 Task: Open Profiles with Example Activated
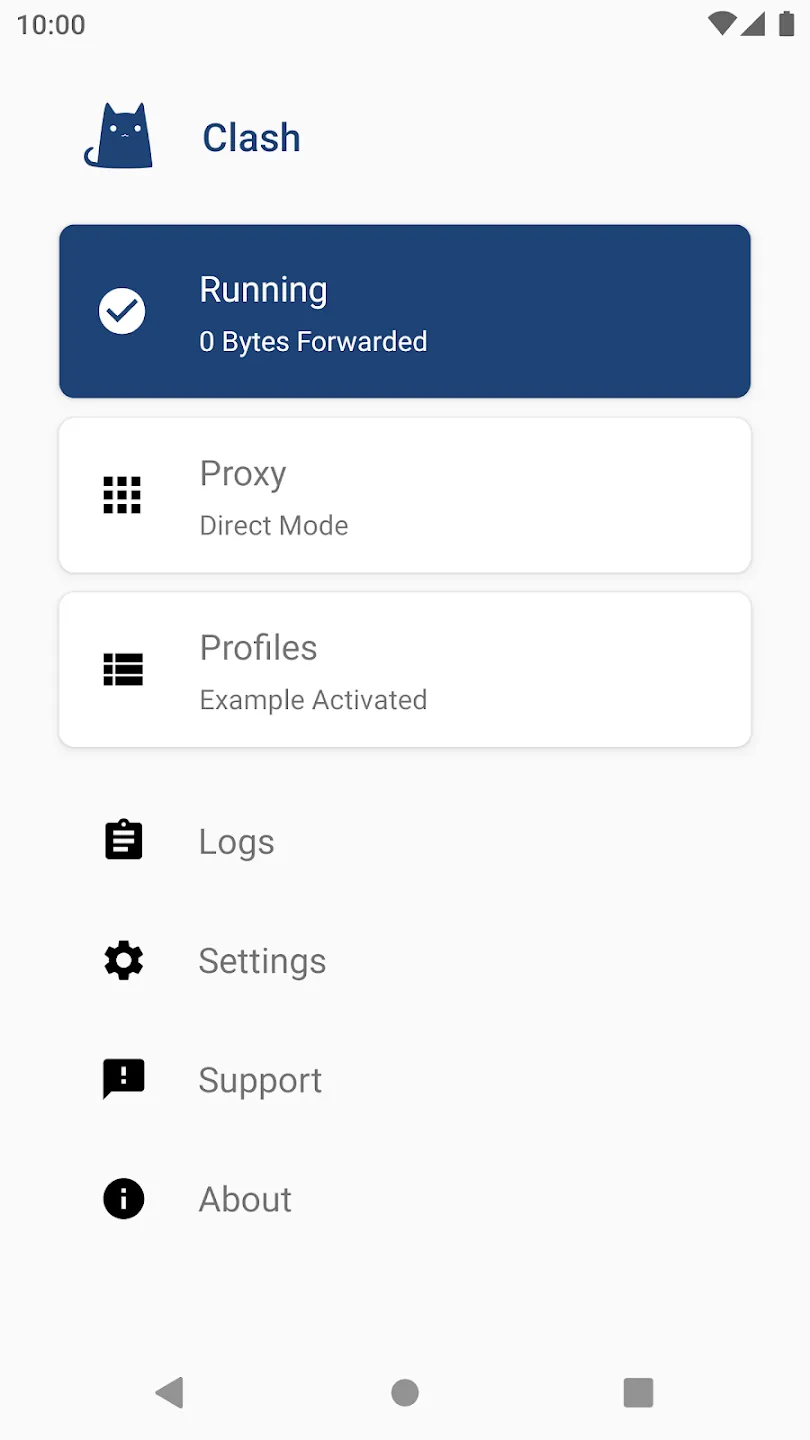[405, 669]
